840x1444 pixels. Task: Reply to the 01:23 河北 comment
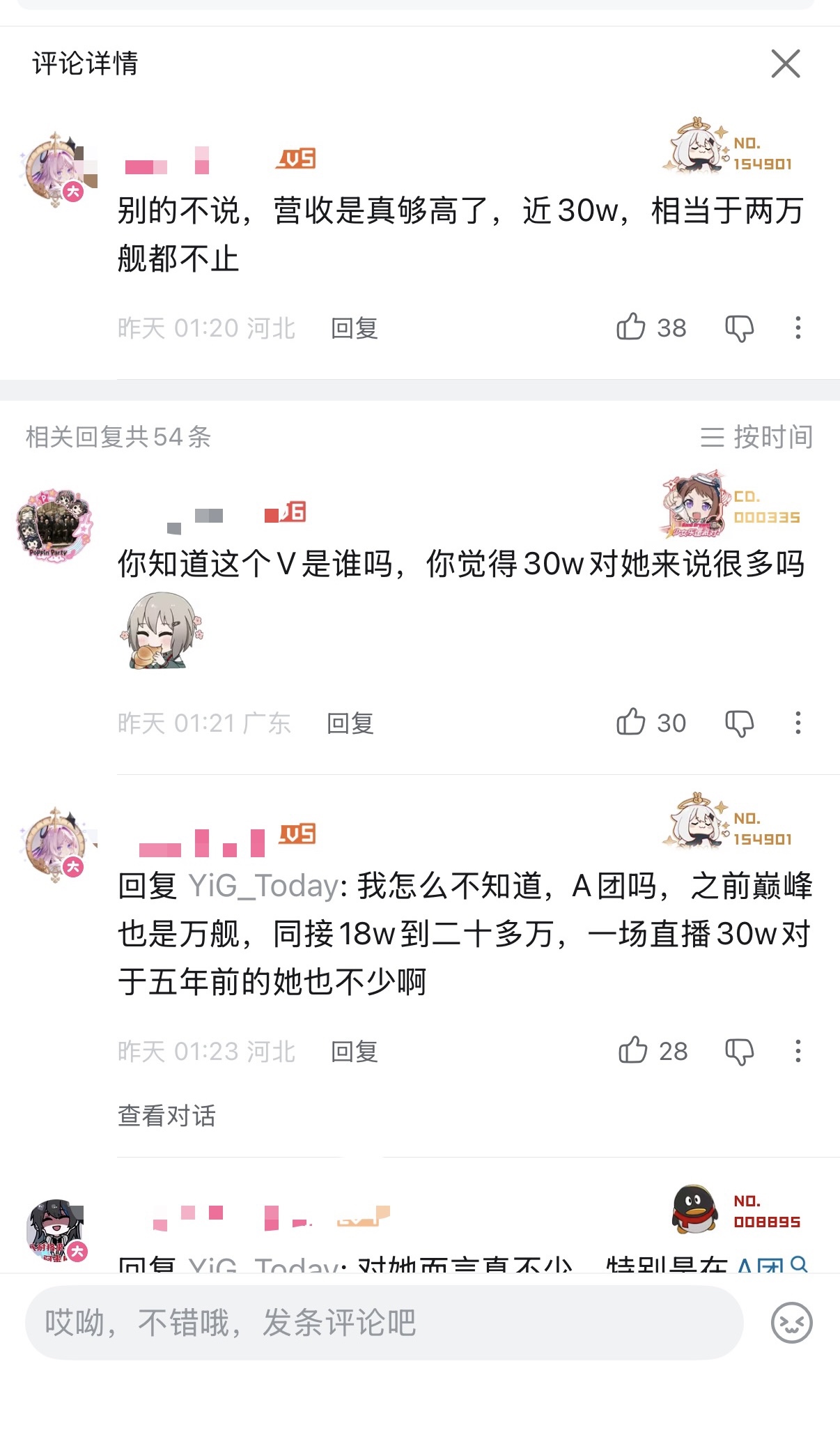[x=354, y=1052]
